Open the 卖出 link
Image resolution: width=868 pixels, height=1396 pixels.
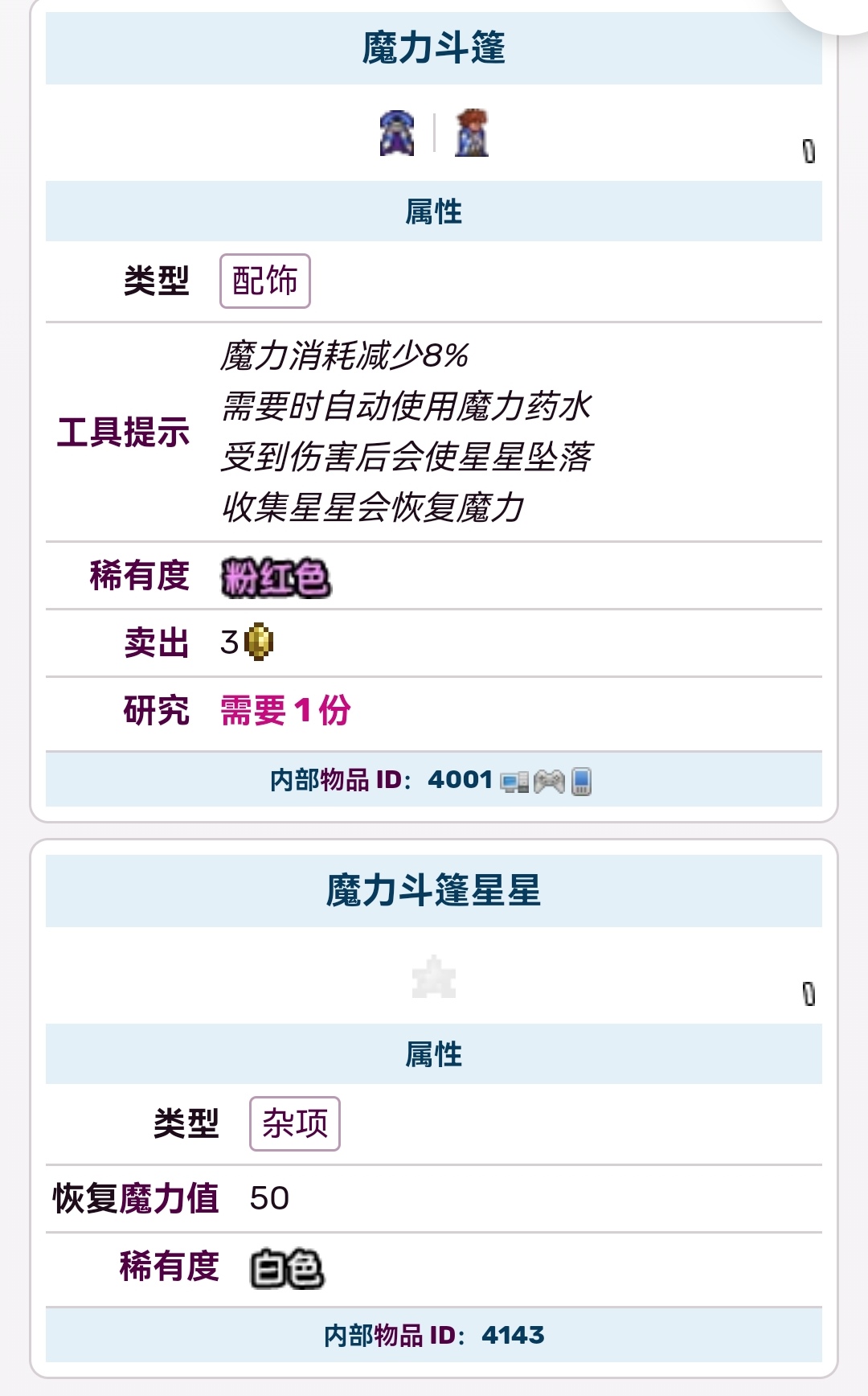pos(157,643)
